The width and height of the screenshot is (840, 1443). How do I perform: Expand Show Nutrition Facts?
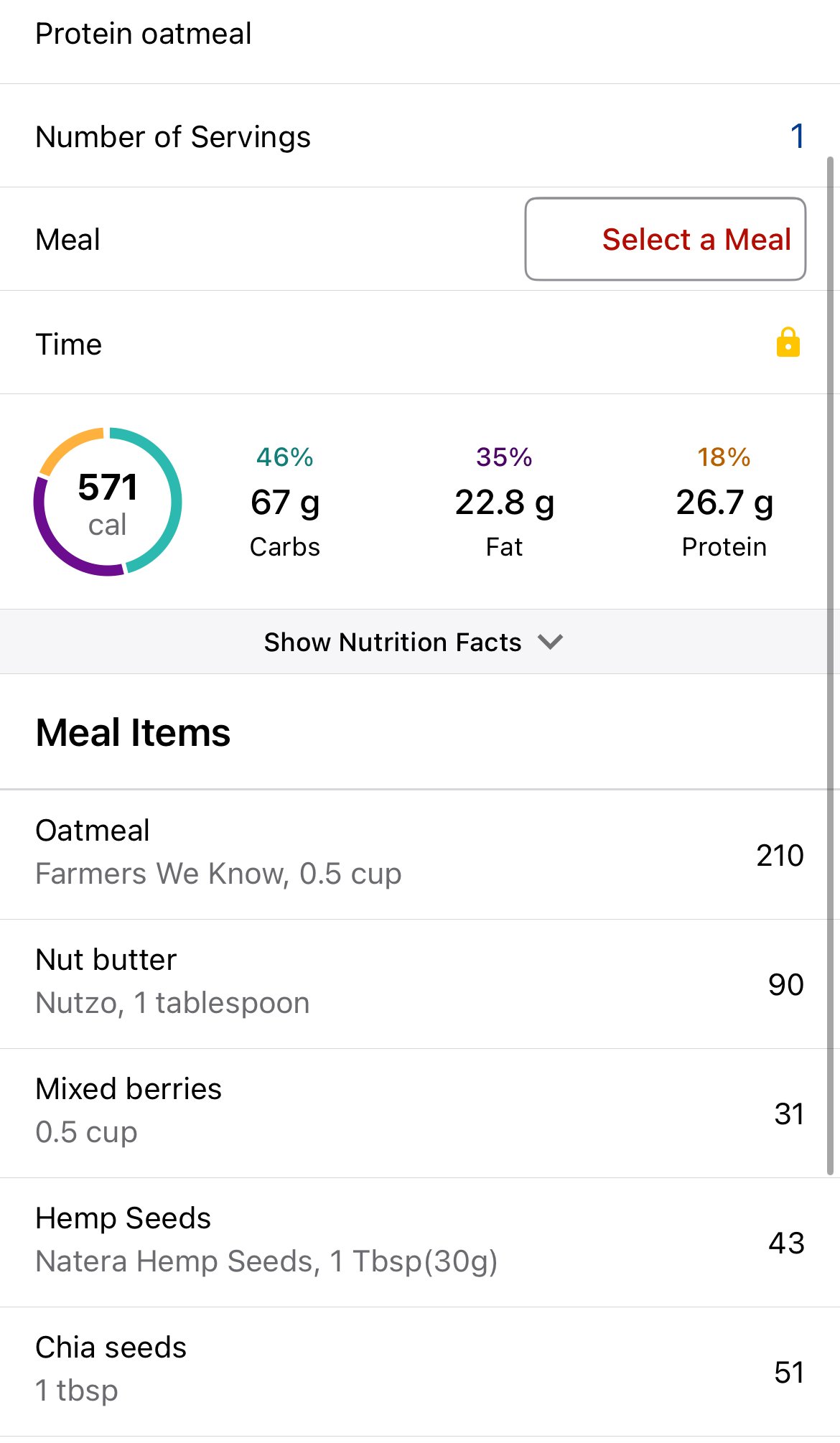click(413, 642)
